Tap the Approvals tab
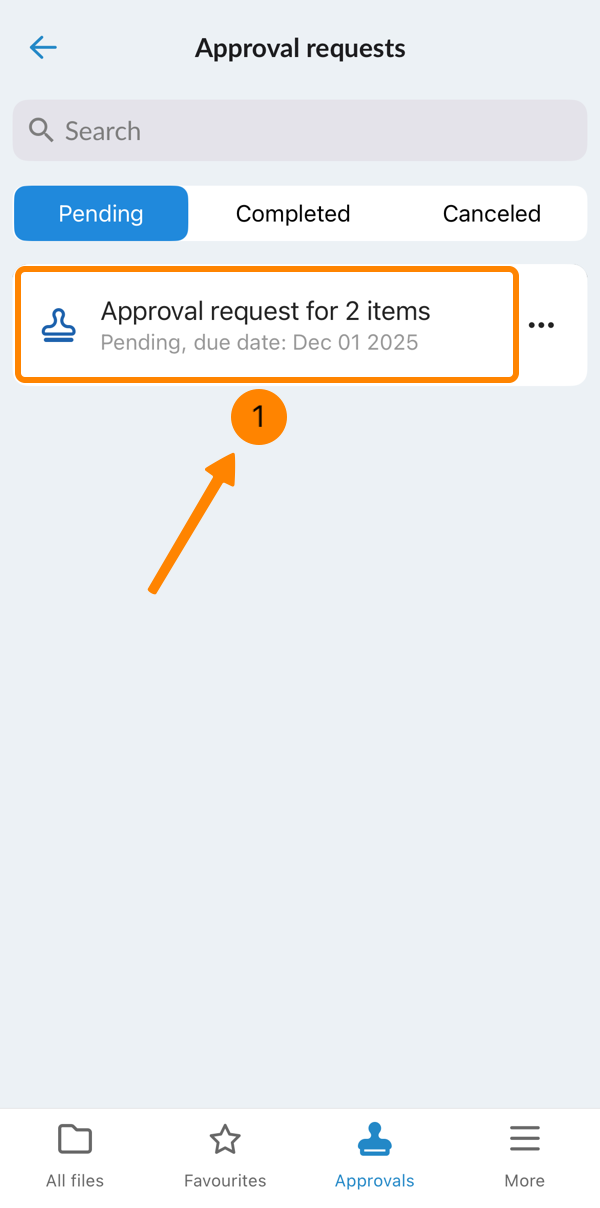The image size is (600, 1208). coord(375,1156)
